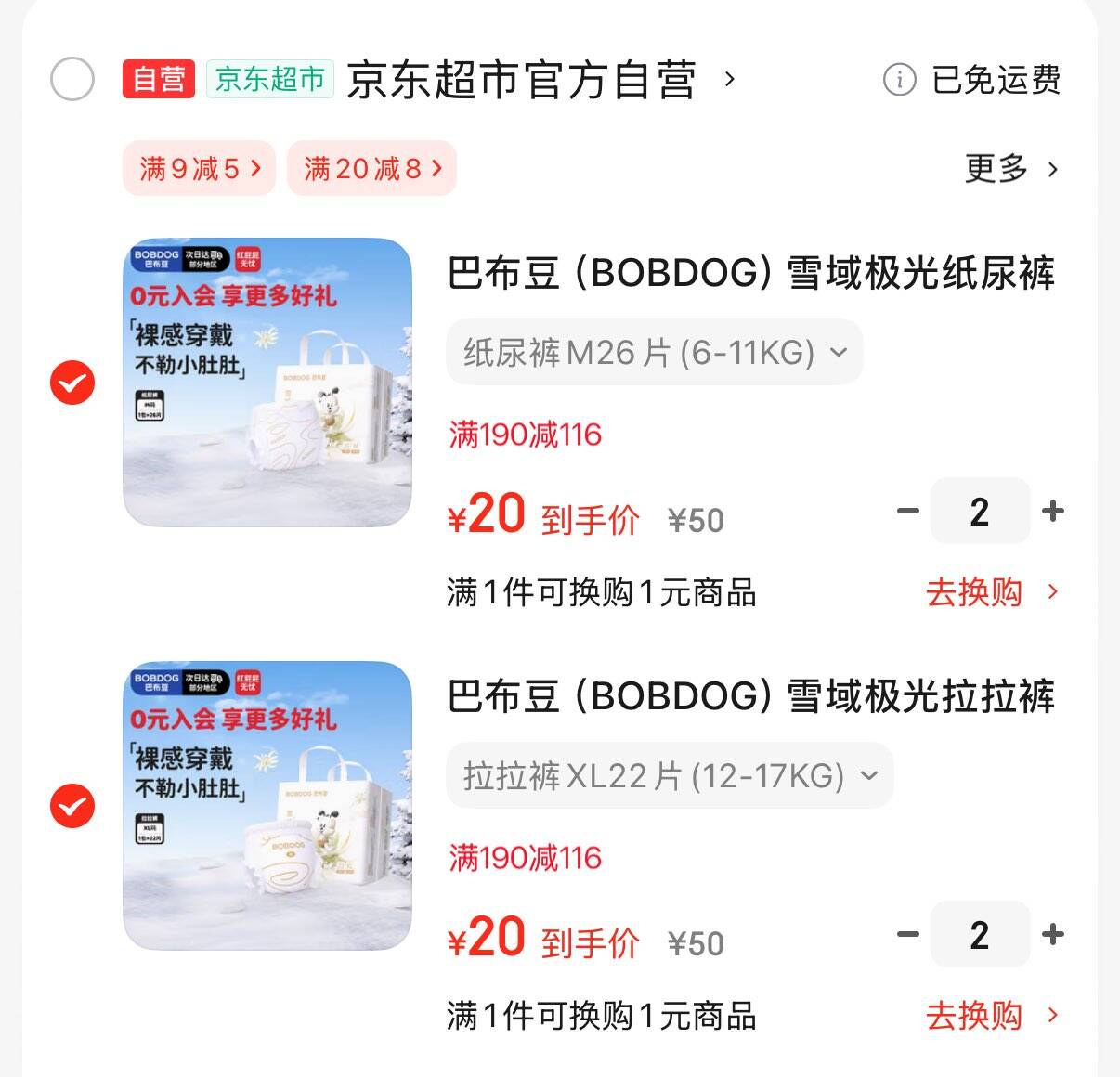Screen dimensions: 1120x1077
Task: Show 更多 store promotions
Action: pyautogui.click(x=1011, y=169)
